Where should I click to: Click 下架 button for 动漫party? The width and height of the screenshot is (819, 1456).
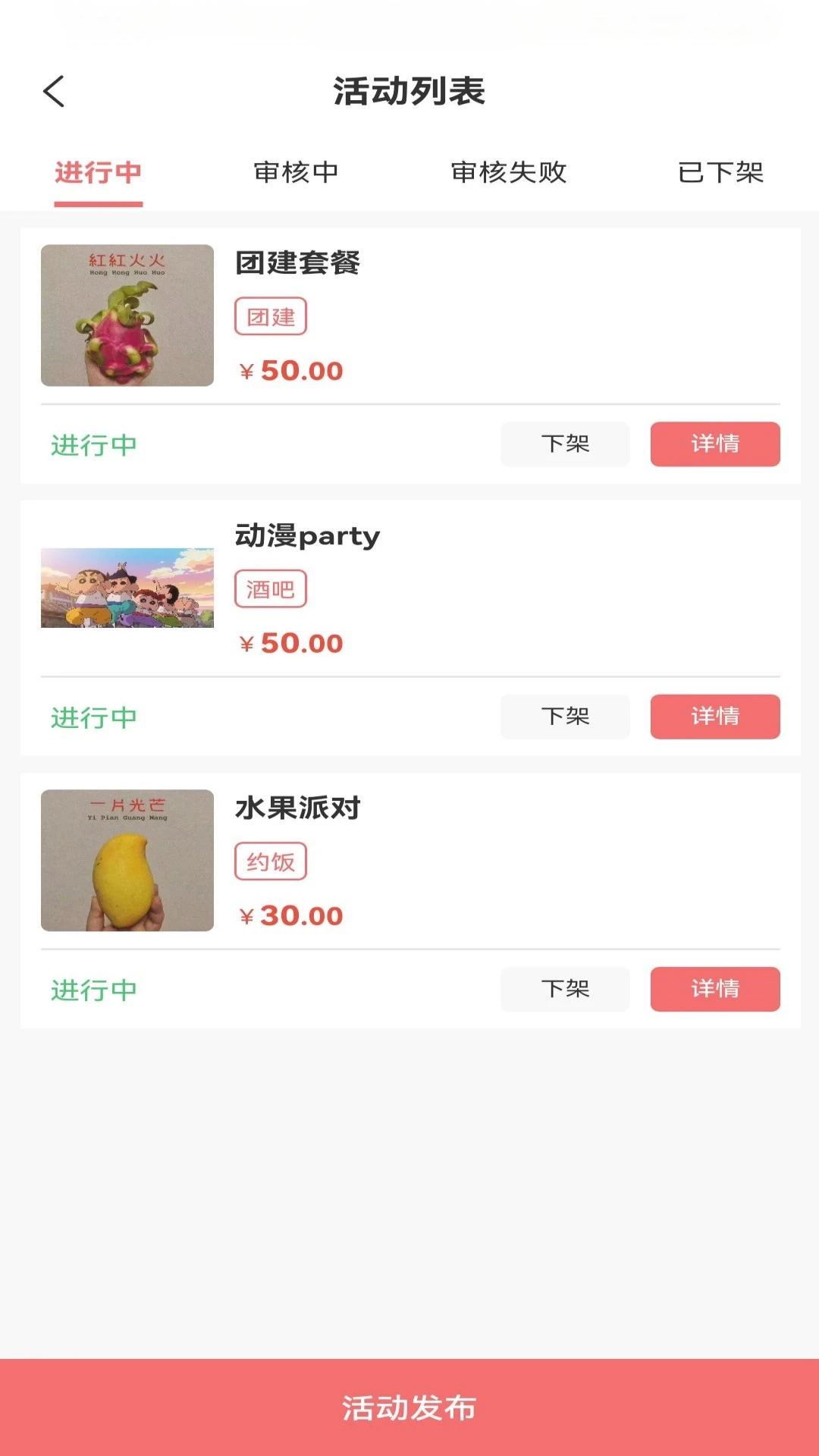(564, 717)
